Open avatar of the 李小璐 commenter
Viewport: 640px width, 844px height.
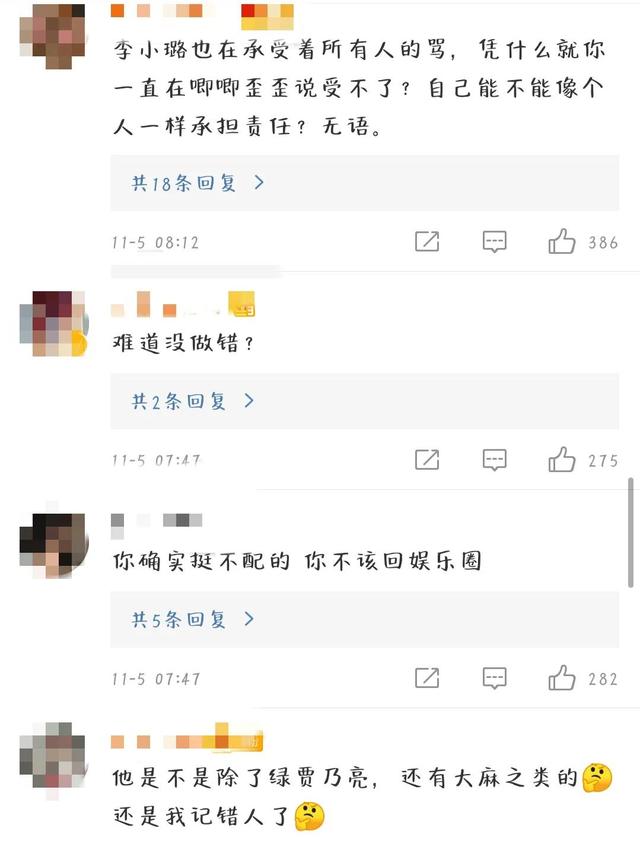(52, 35)
